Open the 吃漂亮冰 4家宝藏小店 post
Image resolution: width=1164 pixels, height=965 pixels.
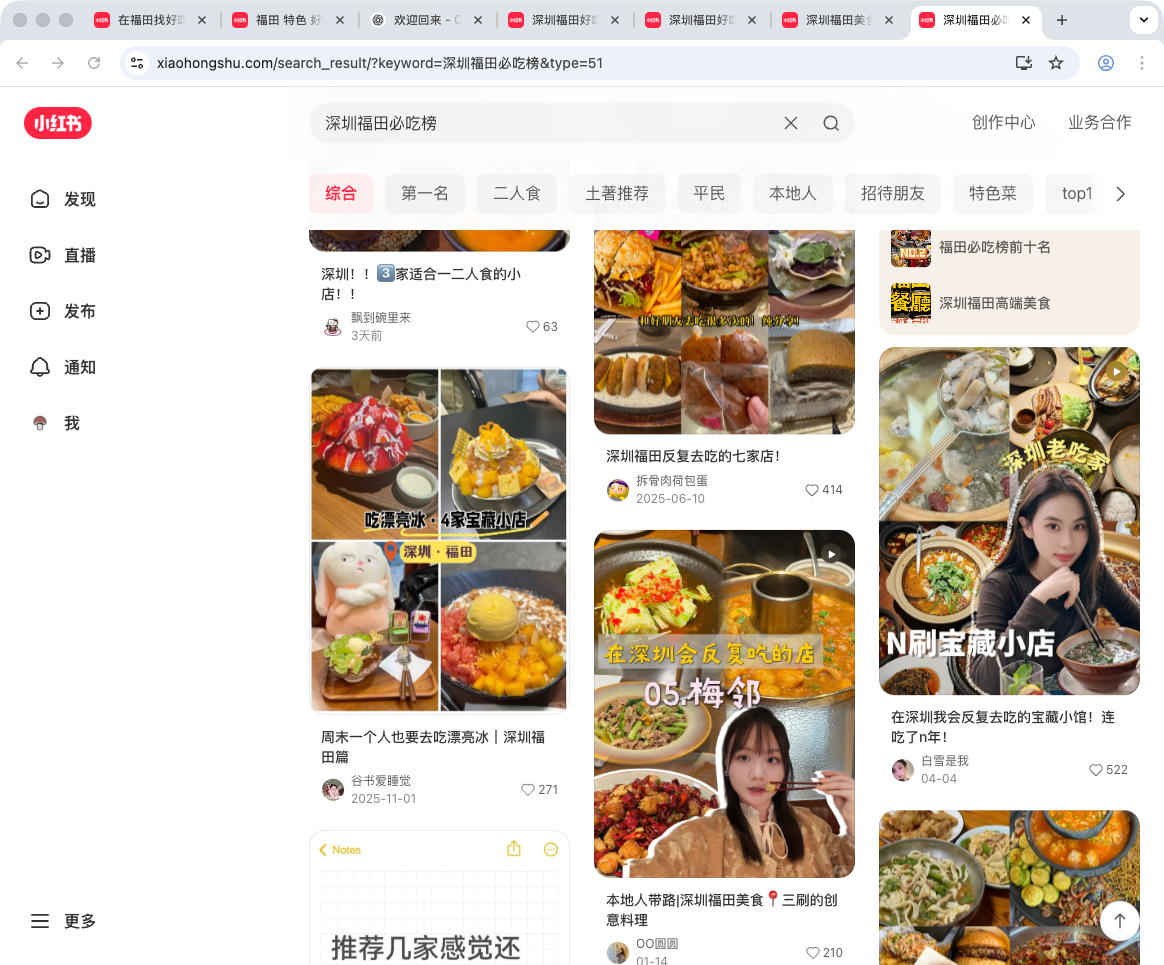(439, 540)
